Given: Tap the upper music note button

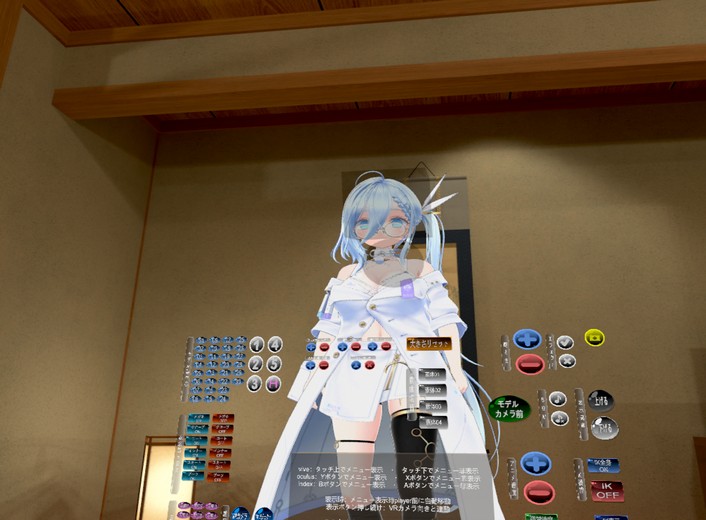Looking at the screenshot, I should coord(557,399).
